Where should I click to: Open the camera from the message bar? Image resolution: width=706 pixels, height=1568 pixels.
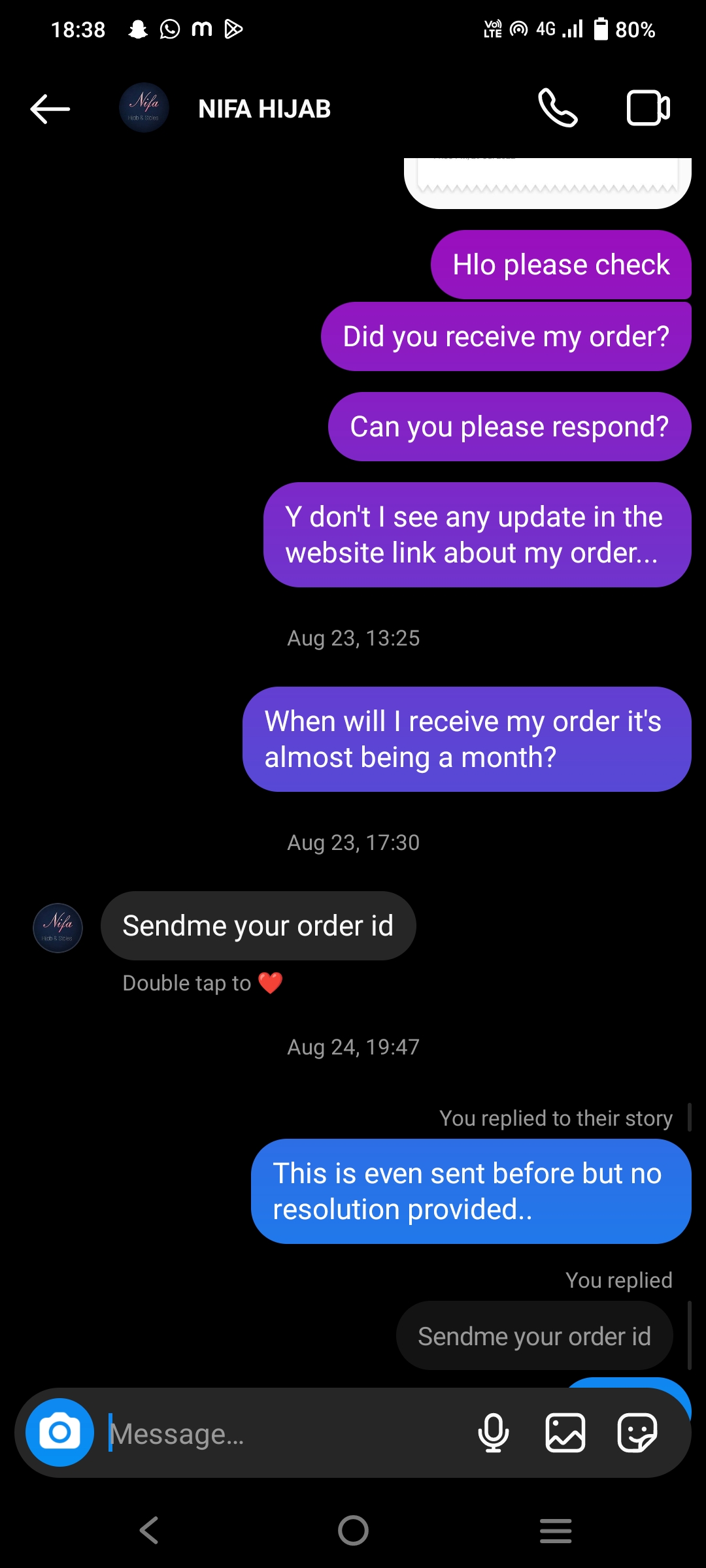[59, 1432]
